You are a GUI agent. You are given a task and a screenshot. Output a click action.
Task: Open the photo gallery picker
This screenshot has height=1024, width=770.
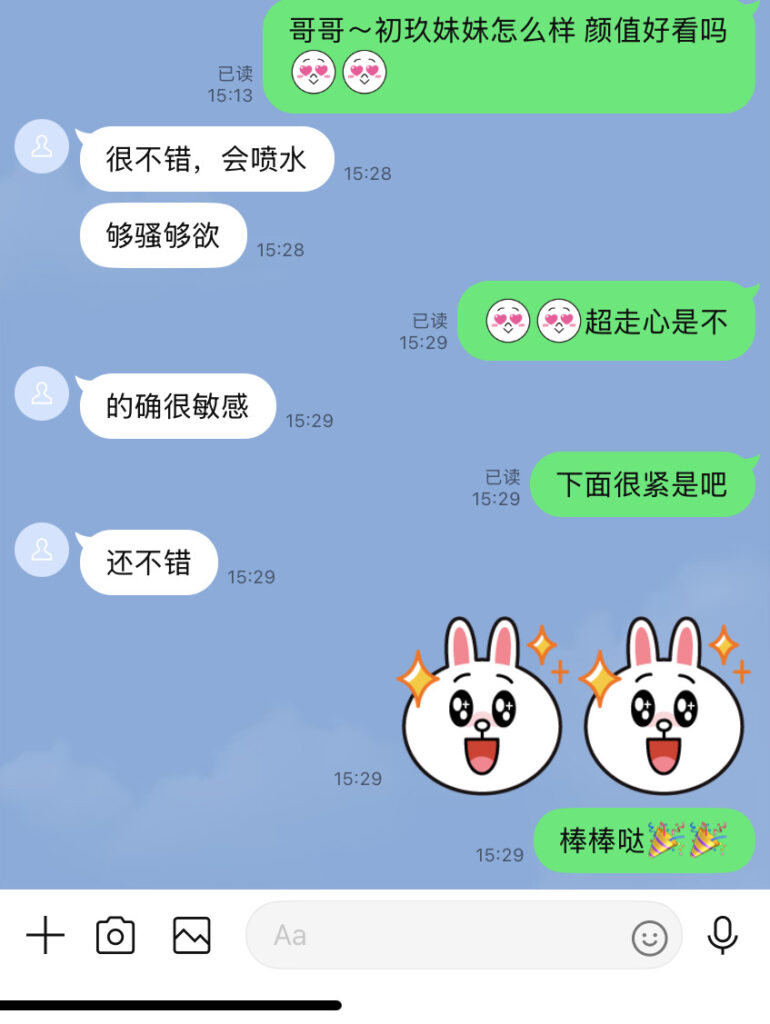coord(191,936)
